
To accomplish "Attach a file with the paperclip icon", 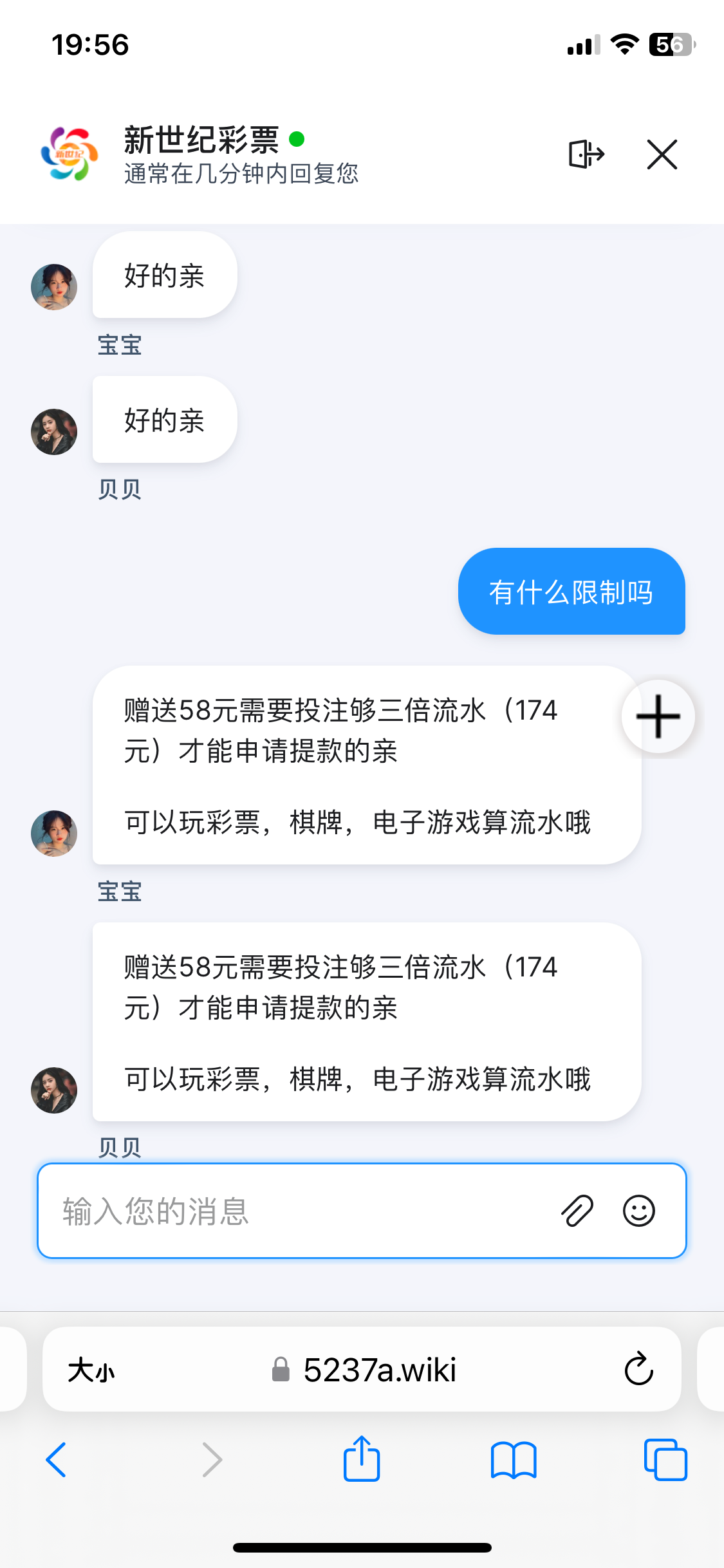I will click(577, 1211).
